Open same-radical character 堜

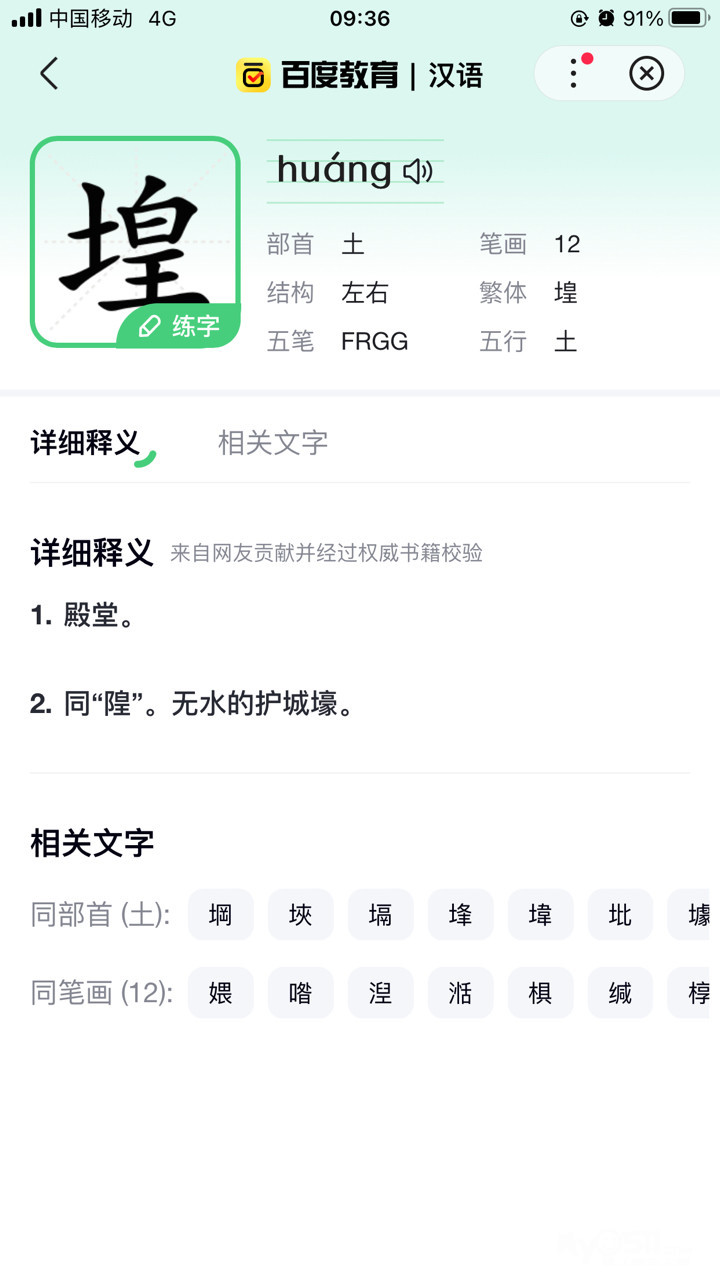point(301,914)
